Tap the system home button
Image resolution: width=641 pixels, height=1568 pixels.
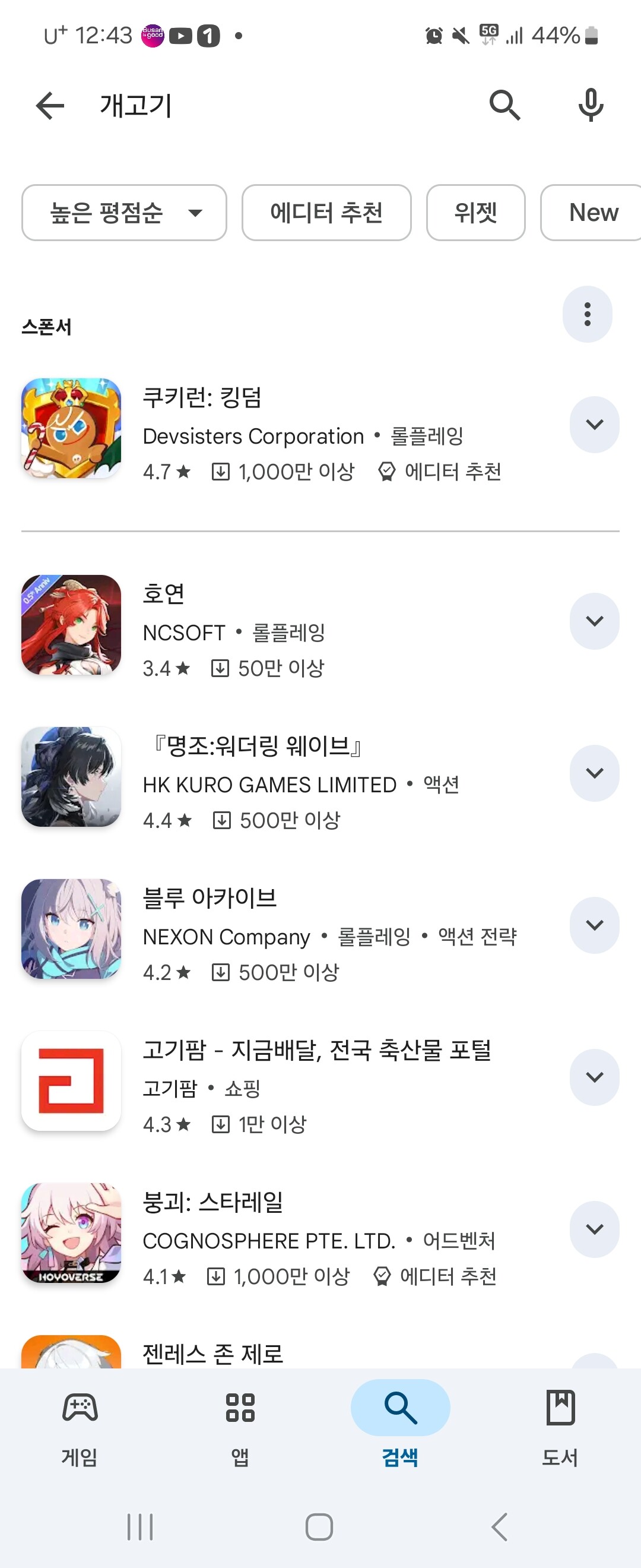click(x=319, y=1526)
